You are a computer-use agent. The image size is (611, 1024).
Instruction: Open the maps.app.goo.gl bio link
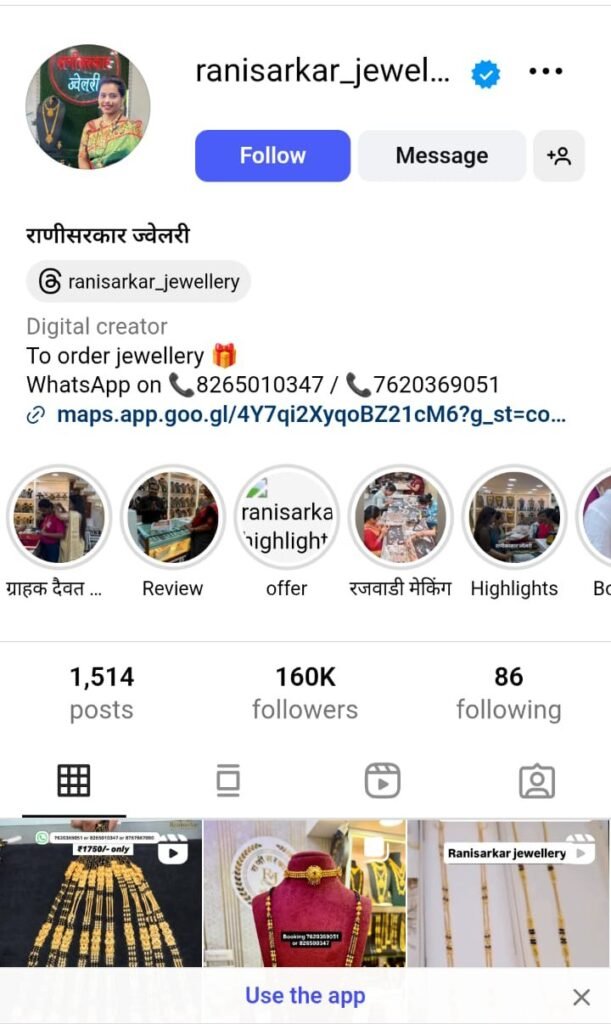[x=310, y=414]
